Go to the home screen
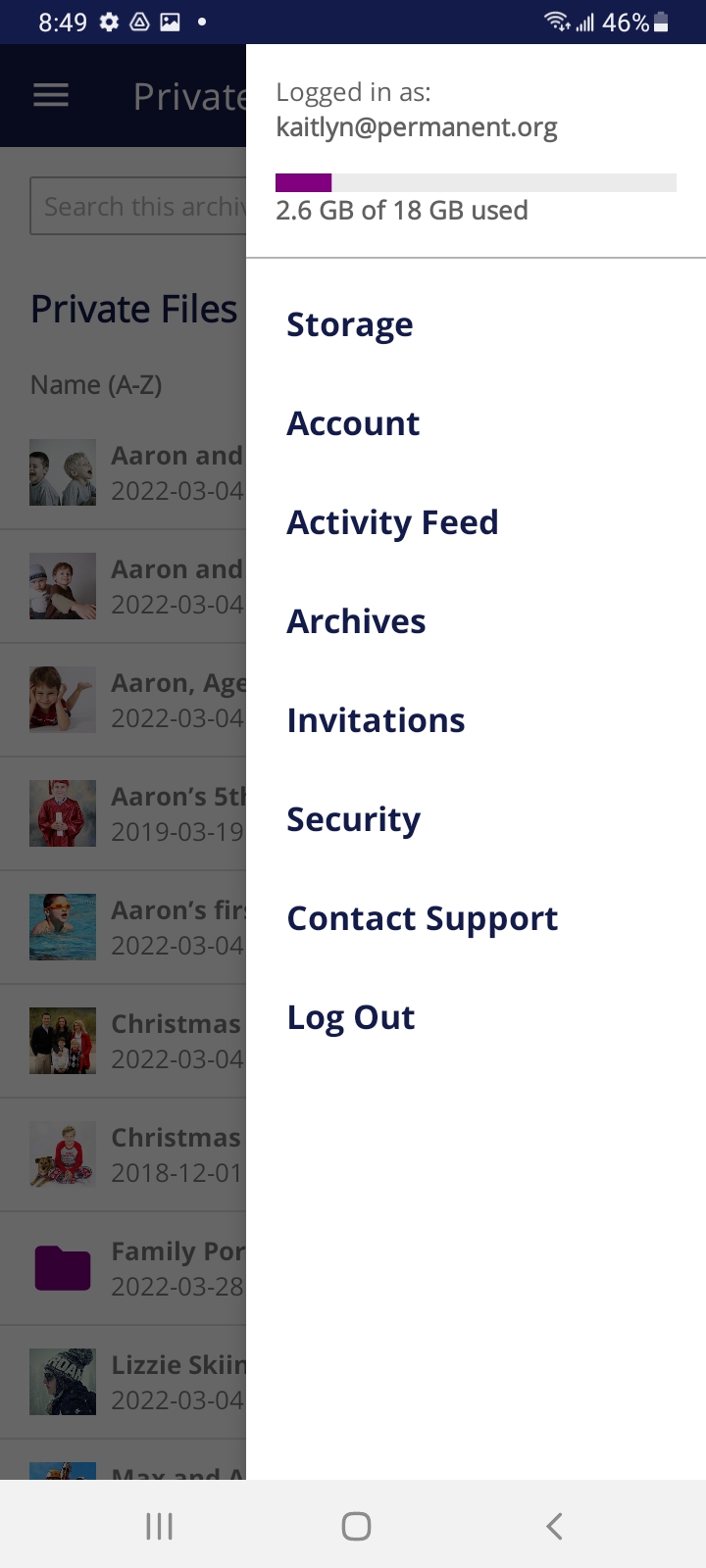This screenshot has width=706, height=1568. [x=356, y=1526]
